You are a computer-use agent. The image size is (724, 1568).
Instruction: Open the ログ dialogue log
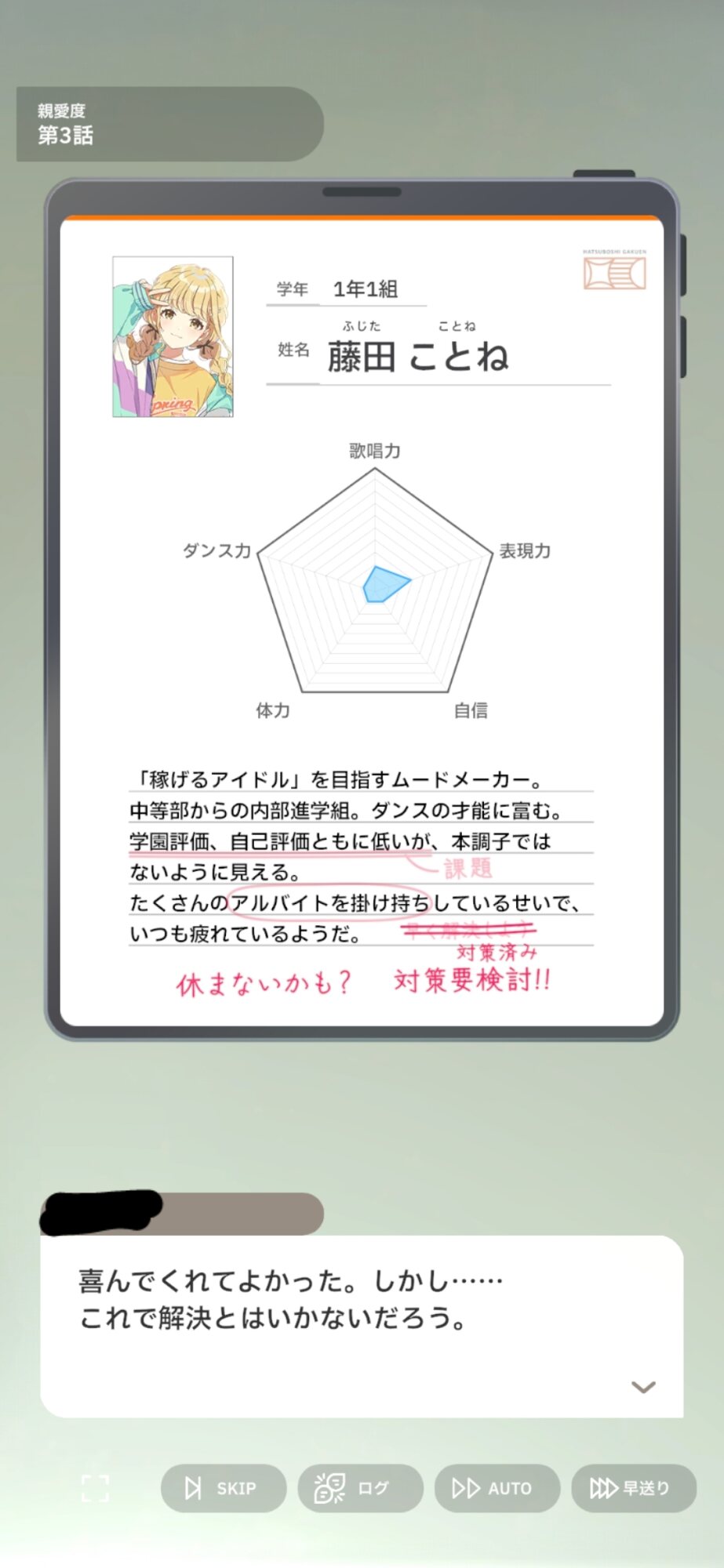360,1487
